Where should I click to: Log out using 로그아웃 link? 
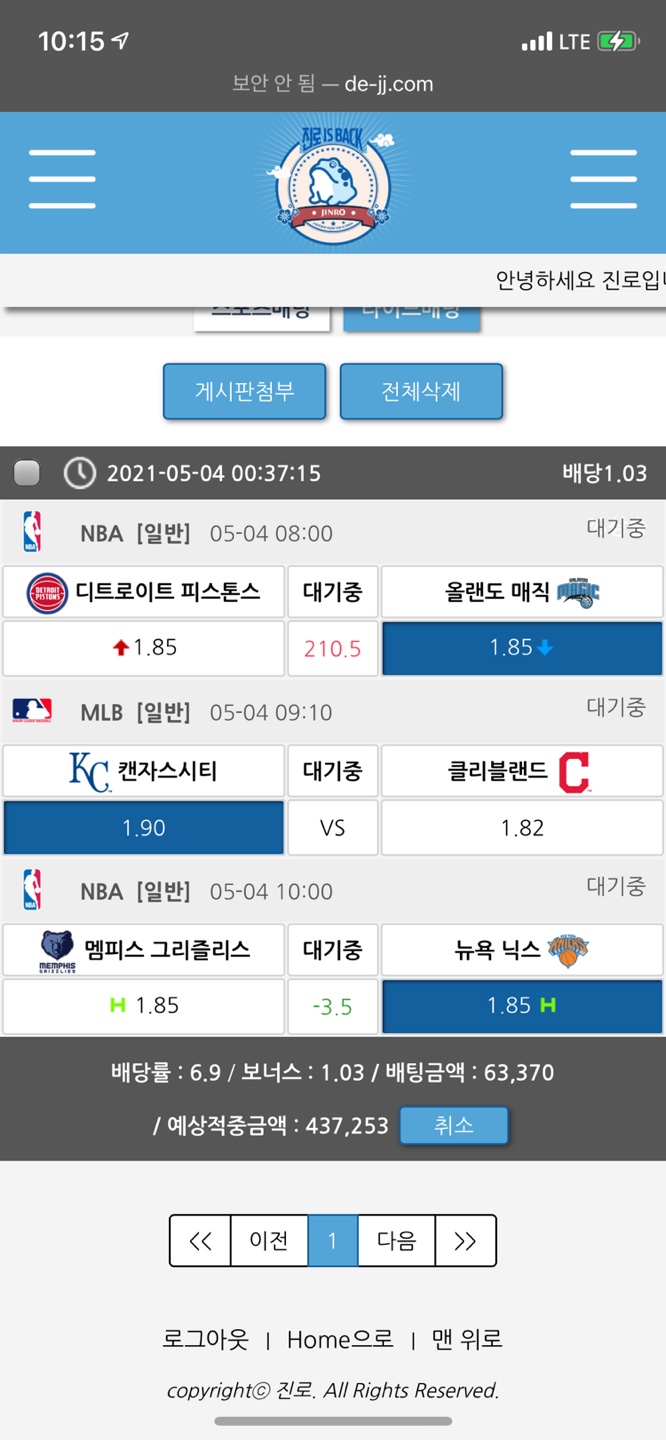tap(205, 1339)
